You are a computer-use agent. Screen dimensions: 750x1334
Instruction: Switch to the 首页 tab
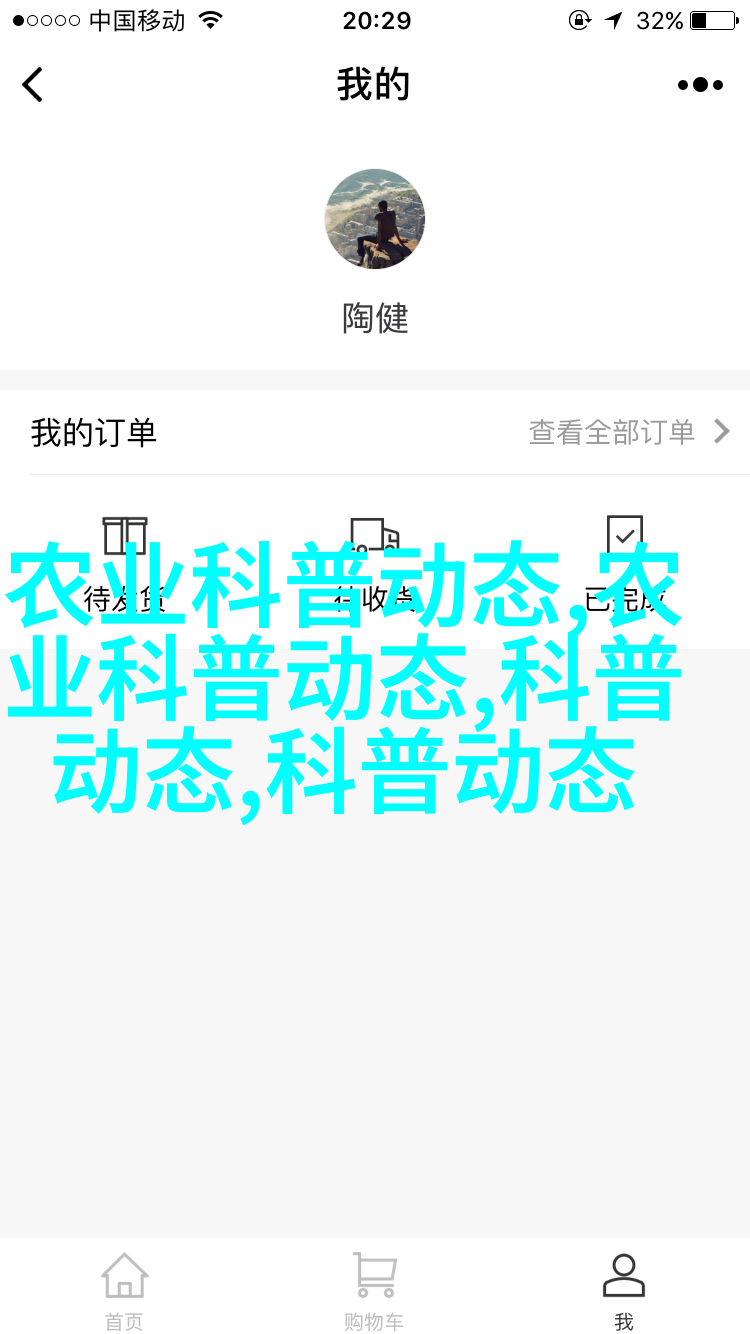[125, 1290]
